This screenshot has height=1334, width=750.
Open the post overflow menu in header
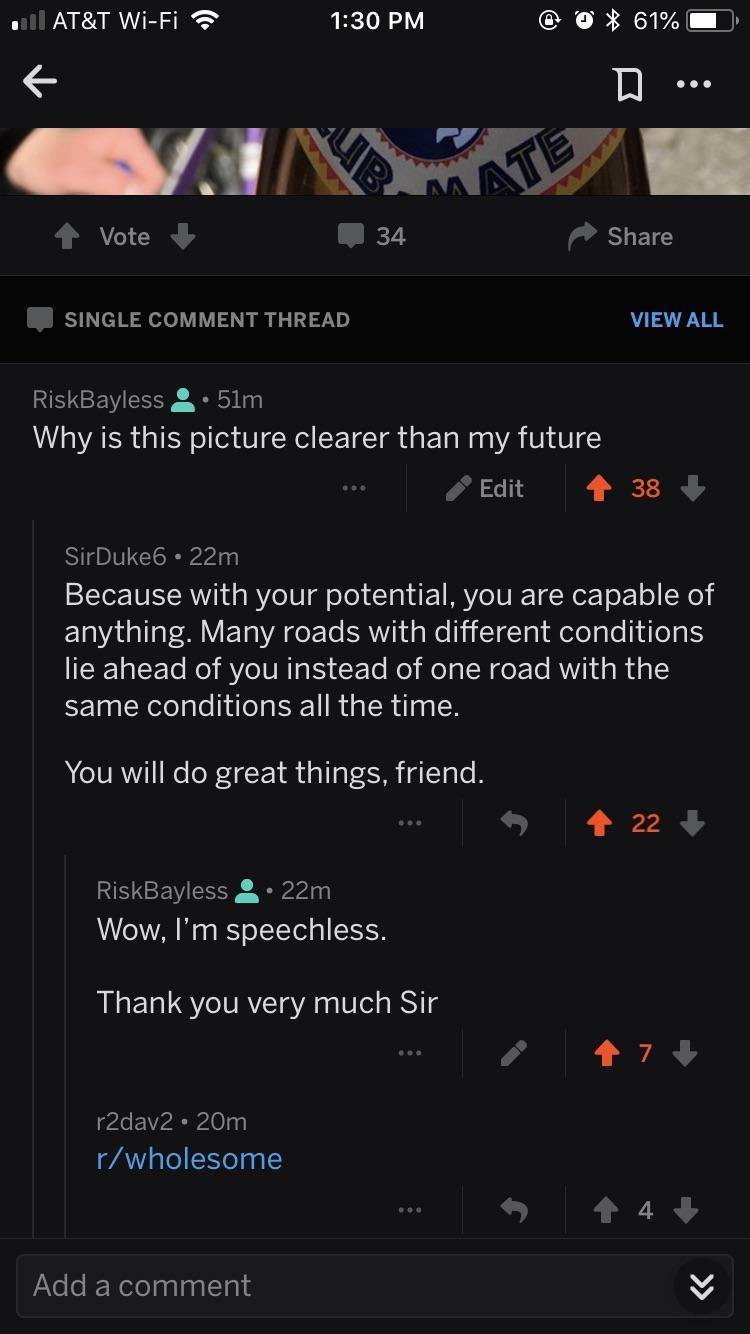[694, 85]
